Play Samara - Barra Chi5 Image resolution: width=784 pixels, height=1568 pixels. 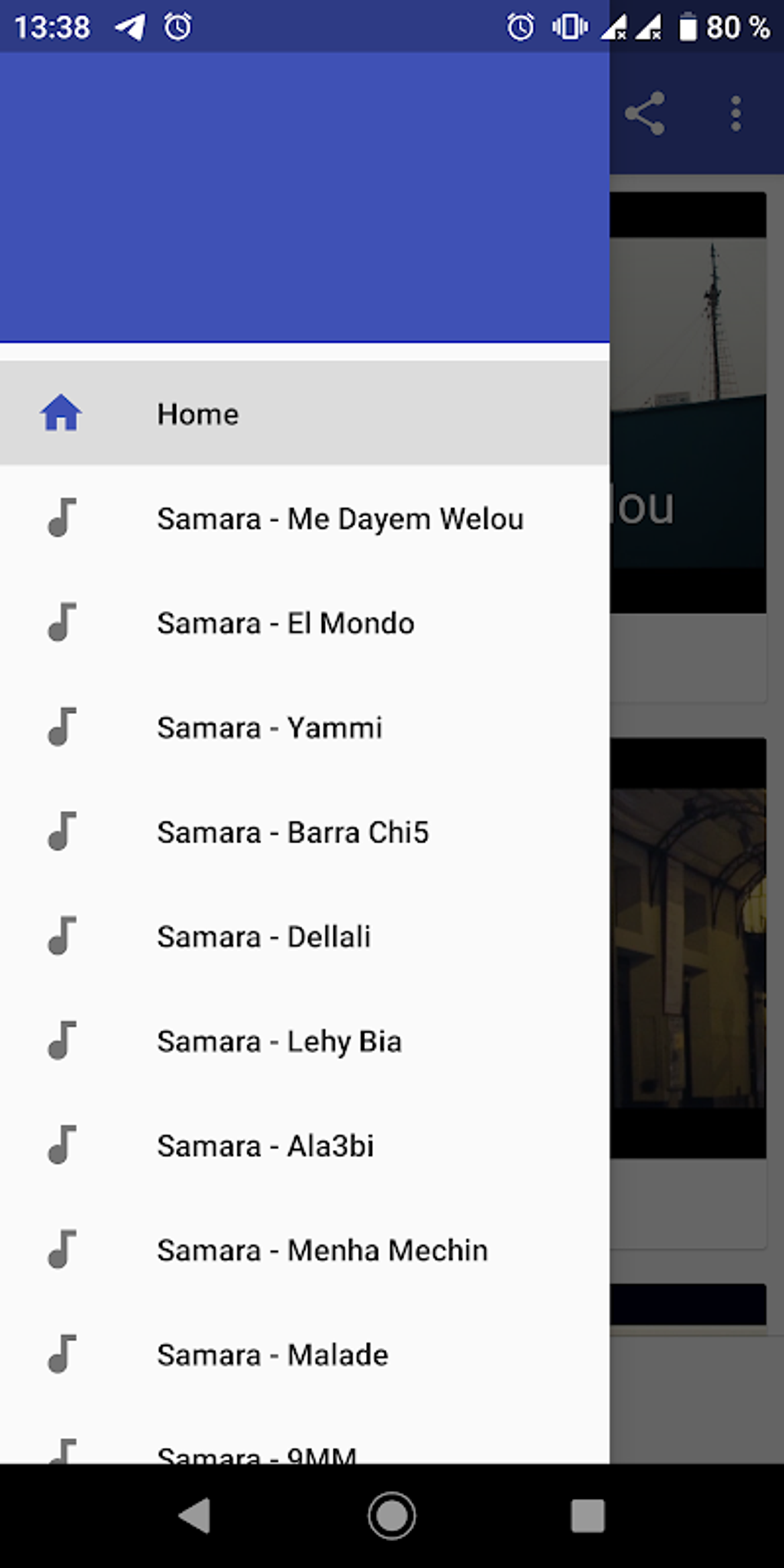pos(294,832)
